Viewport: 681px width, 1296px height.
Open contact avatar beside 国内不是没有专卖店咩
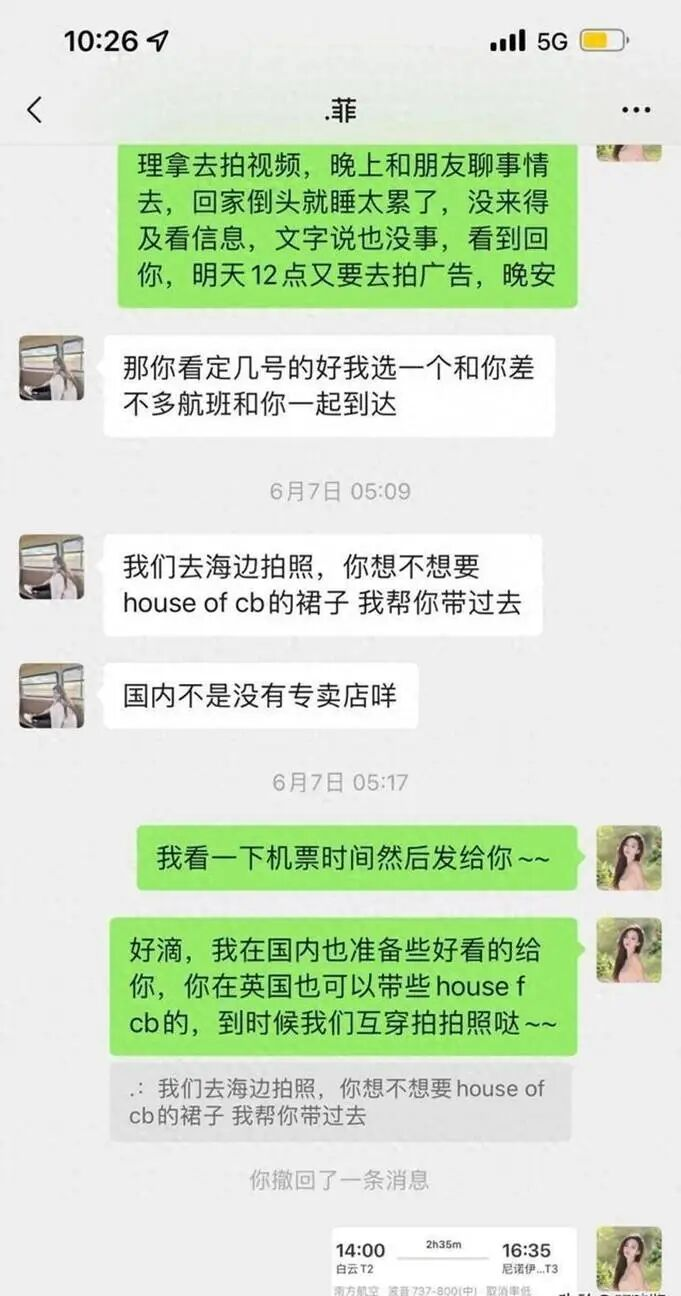click(51, 695)
